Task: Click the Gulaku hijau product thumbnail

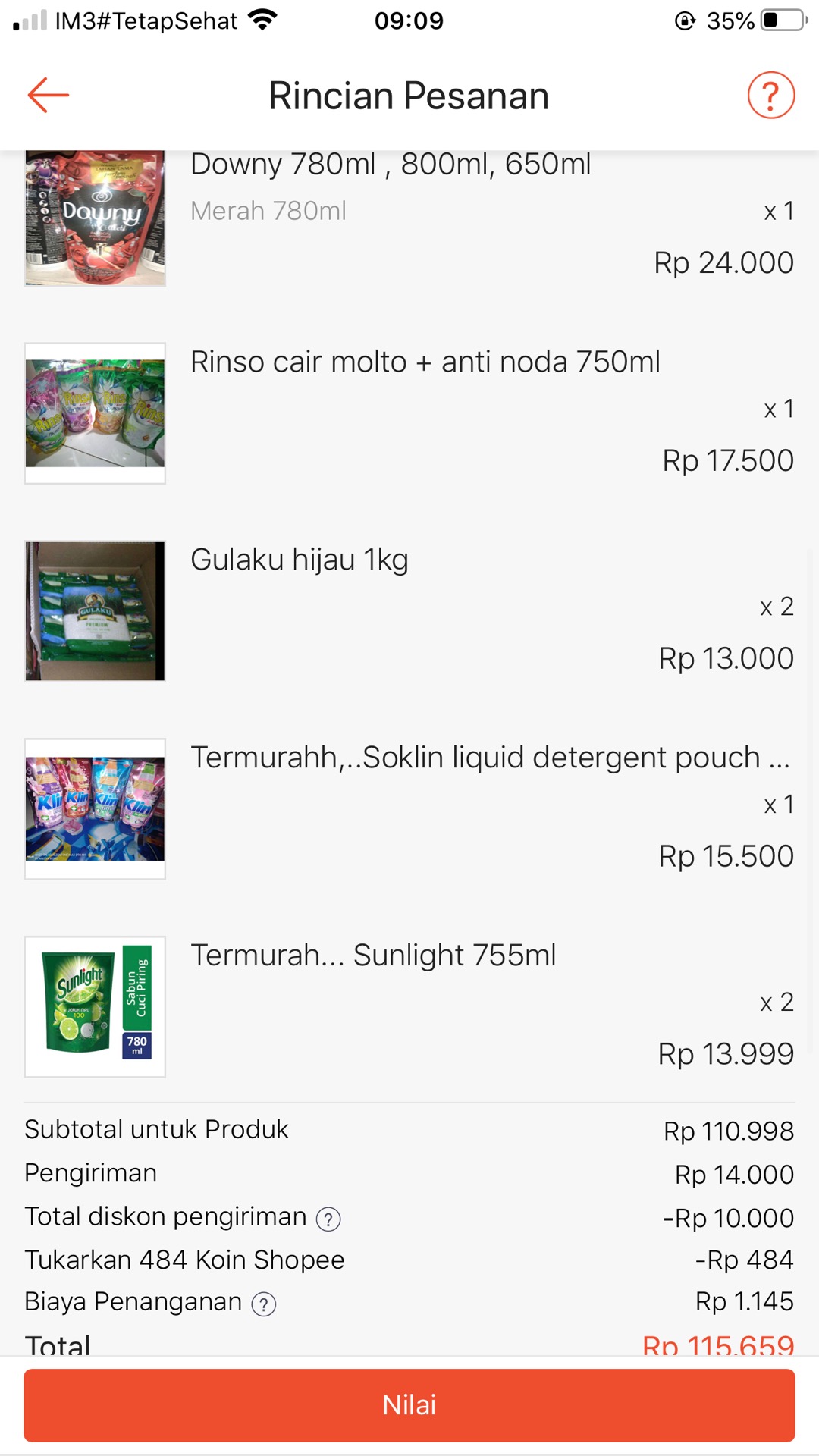Action: pyautogui.click(x=94, y=610)
